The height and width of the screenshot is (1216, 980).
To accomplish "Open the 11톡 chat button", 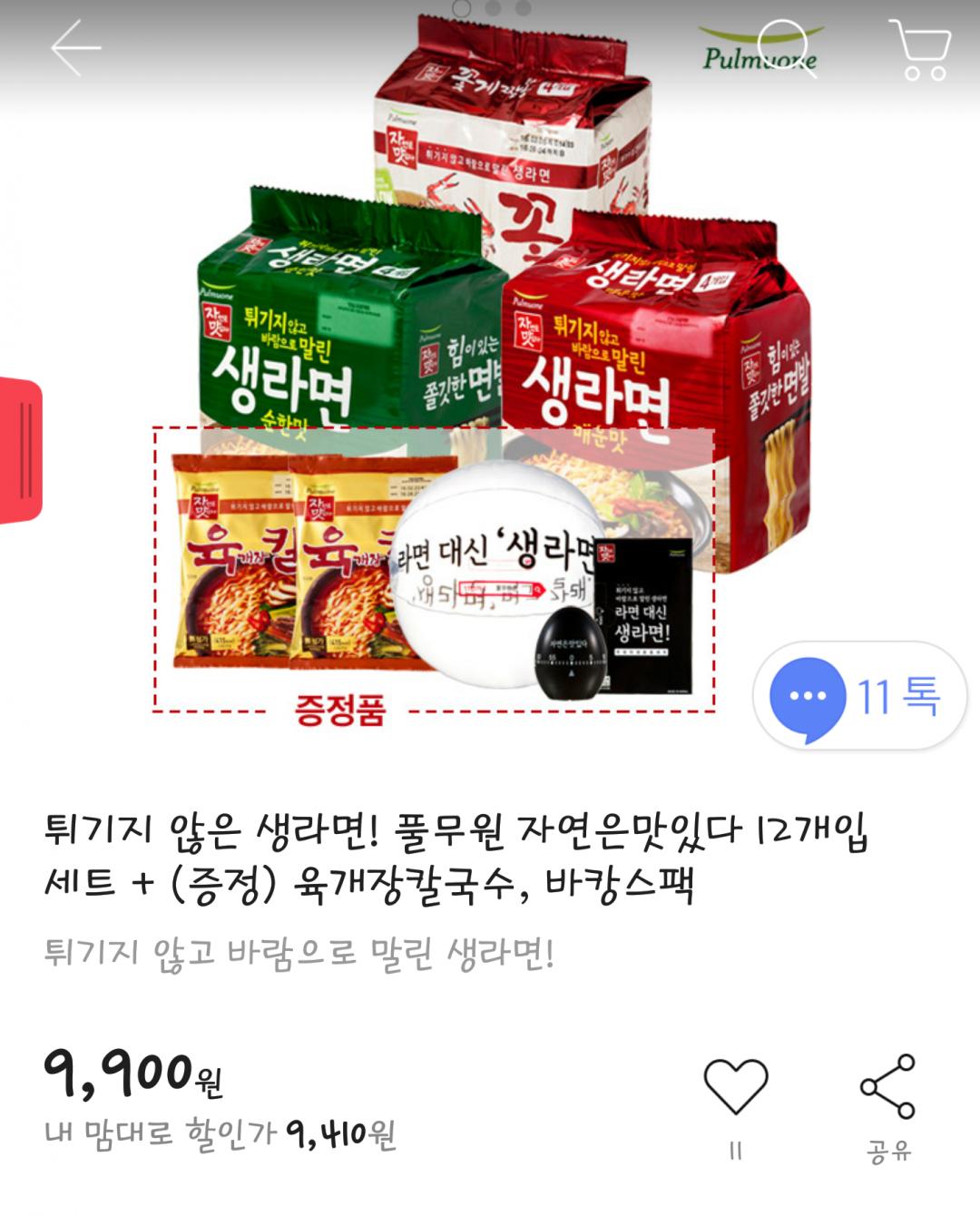I will pos(858,697).
